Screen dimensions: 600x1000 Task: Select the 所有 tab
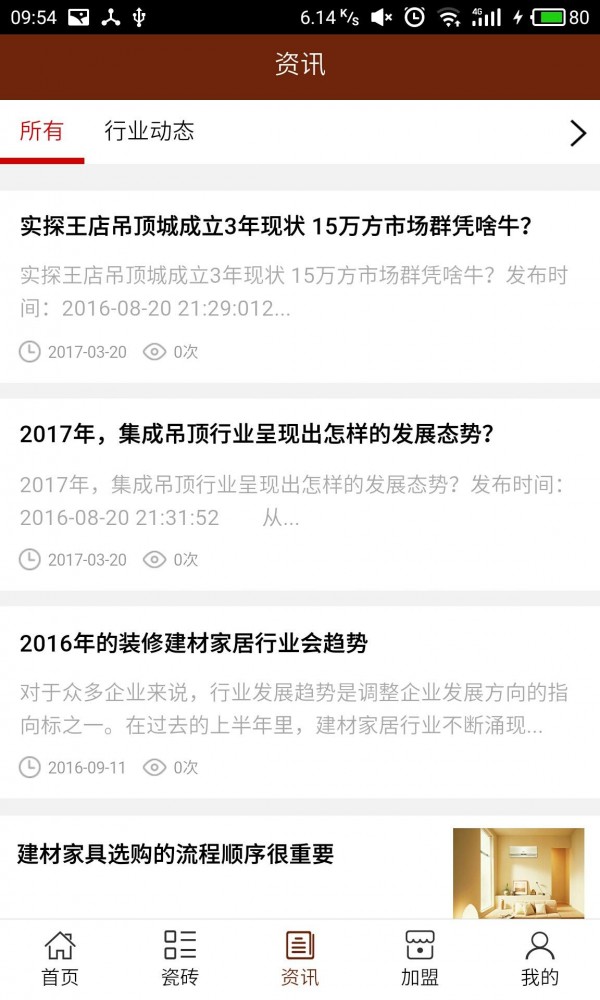(x=42, y=131)
